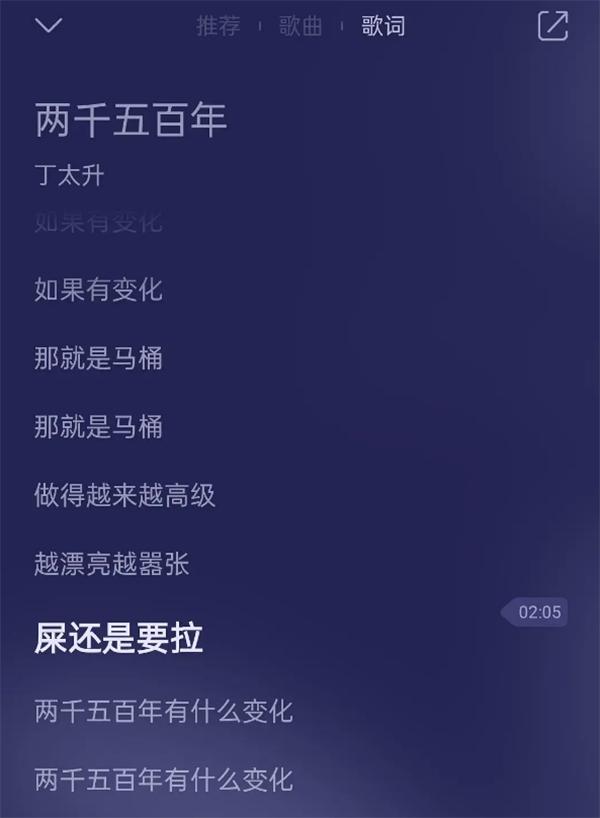Collapse the player with the down chevron

pos(48,26)
